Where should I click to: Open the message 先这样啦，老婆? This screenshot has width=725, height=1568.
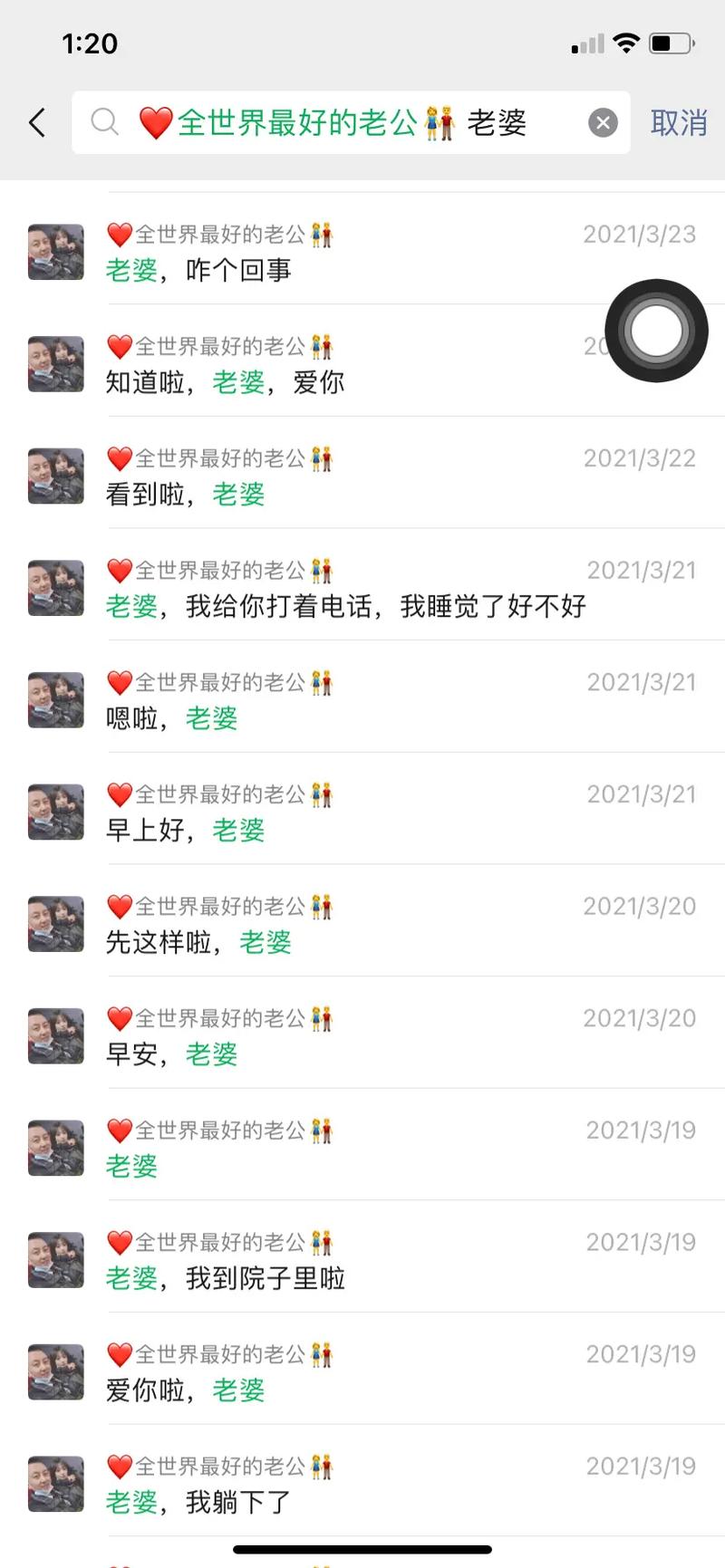pos(362,925)
